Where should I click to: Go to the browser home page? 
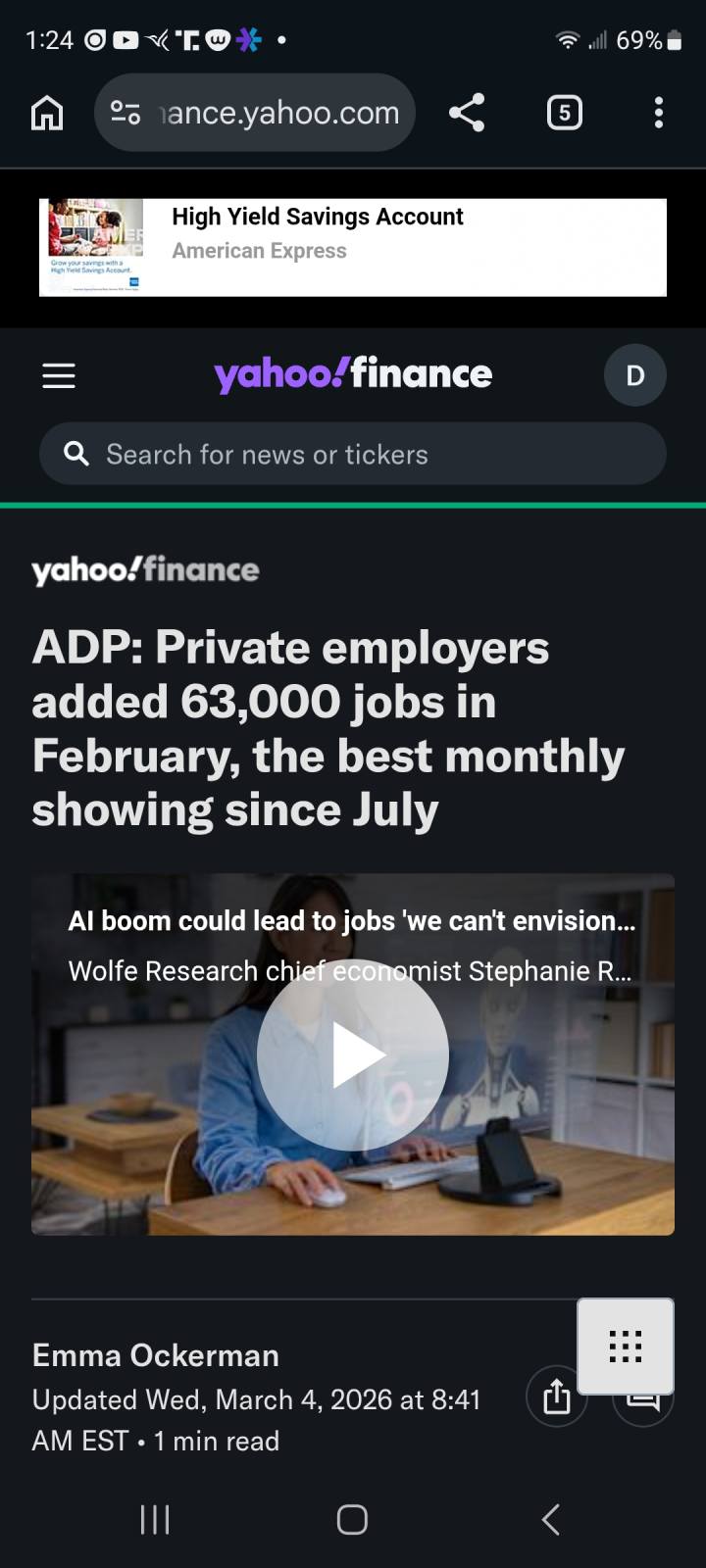(47, 114)
